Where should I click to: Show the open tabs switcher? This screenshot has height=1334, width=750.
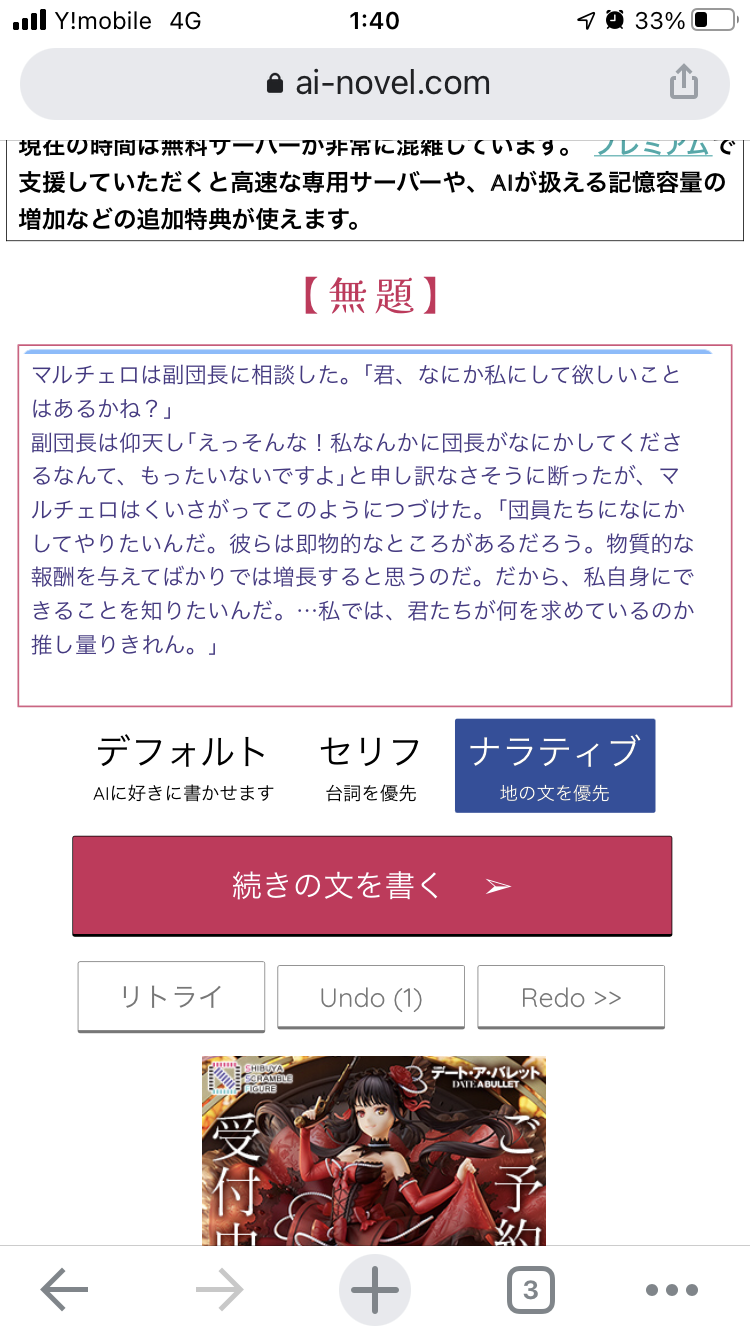tap(530, 1290)
